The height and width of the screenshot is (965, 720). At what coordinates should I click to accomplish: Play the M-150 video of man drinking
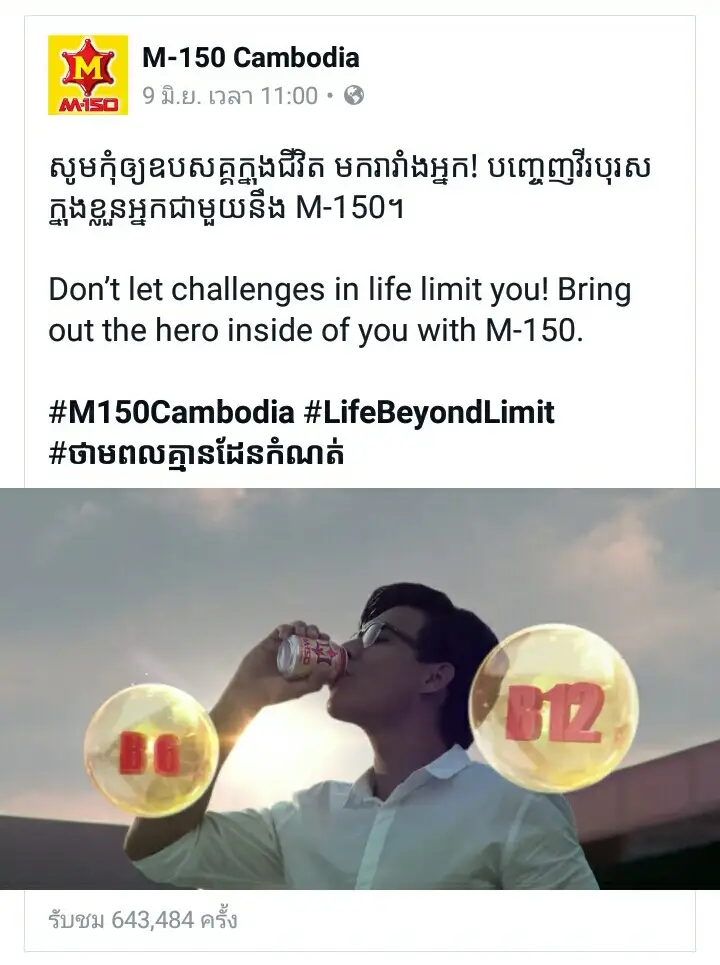coord(360,688)
